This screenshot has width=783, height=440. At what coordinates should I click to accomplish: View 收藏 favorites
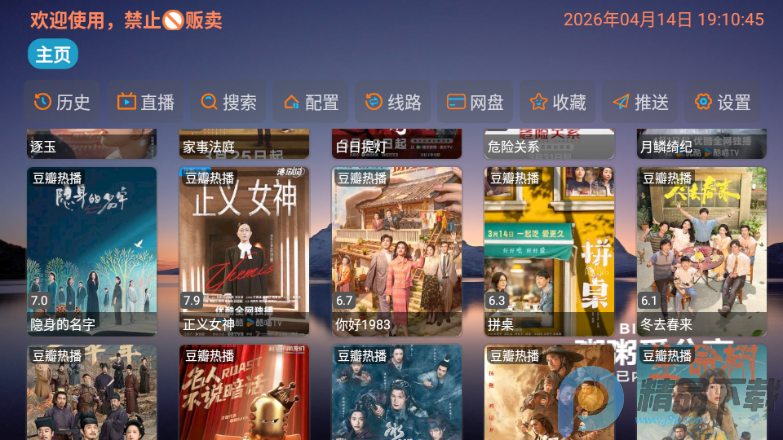pyautogui.click(x=558, y=102)
